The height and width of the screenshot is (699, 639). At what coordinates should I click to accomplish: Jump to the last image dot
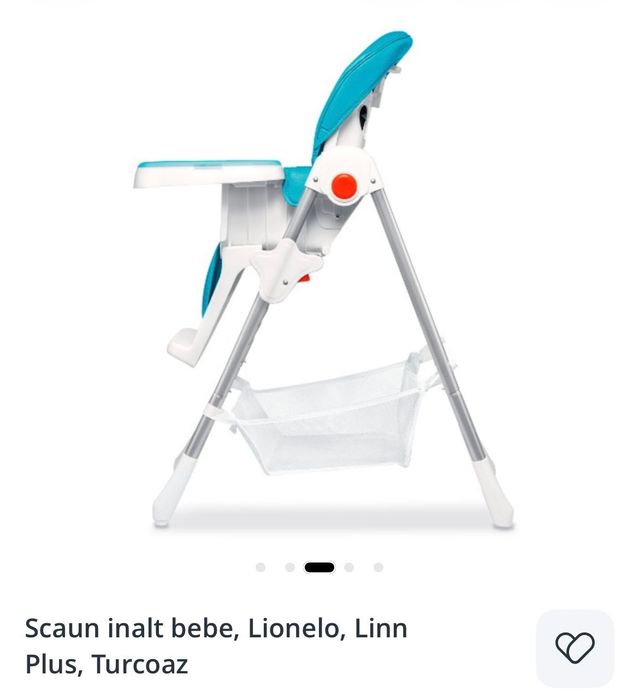[x=378, y=567]
